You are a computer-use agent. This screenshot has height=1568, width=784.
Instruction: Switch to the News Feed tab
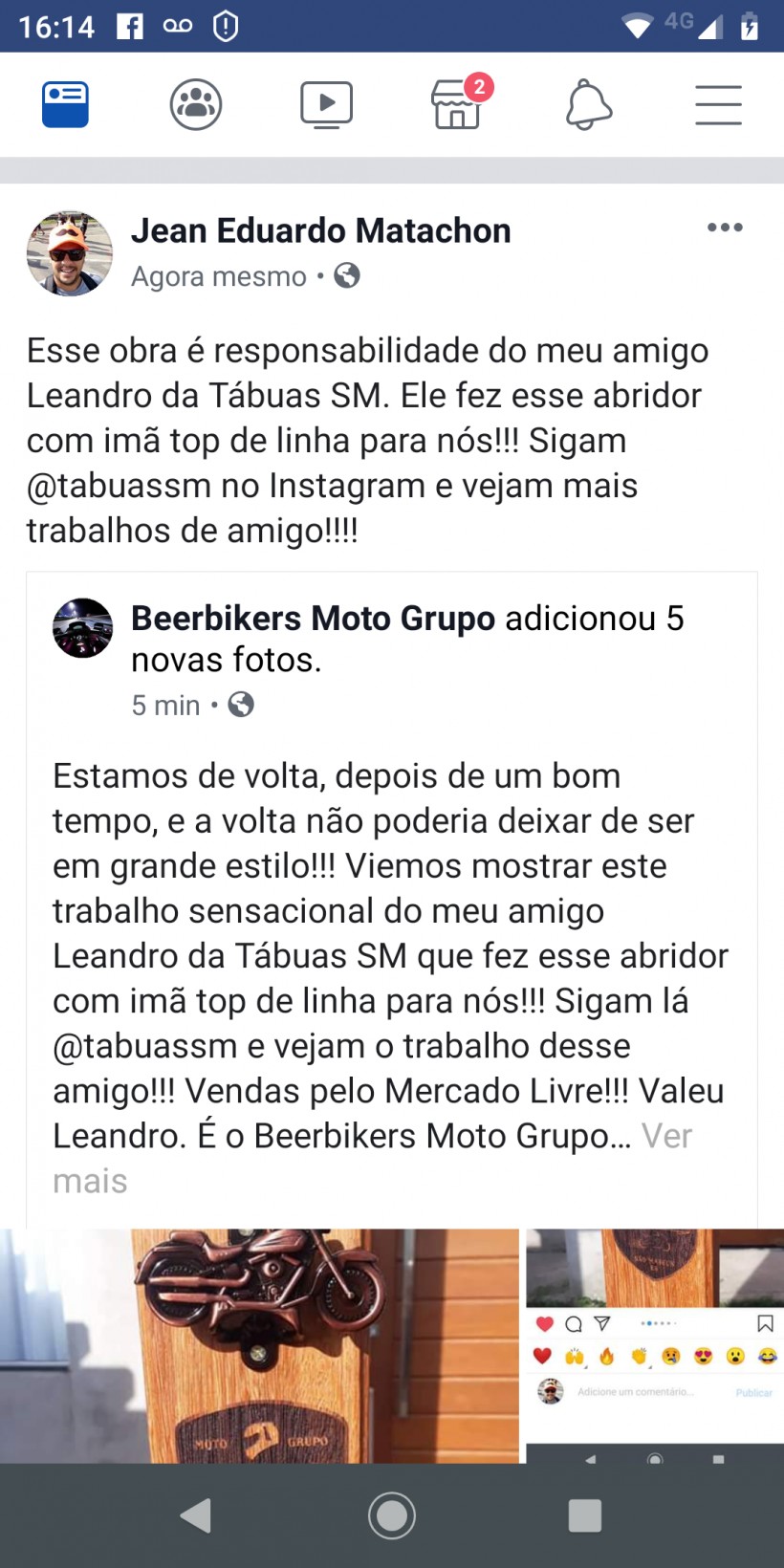click(x=65, y=104)
